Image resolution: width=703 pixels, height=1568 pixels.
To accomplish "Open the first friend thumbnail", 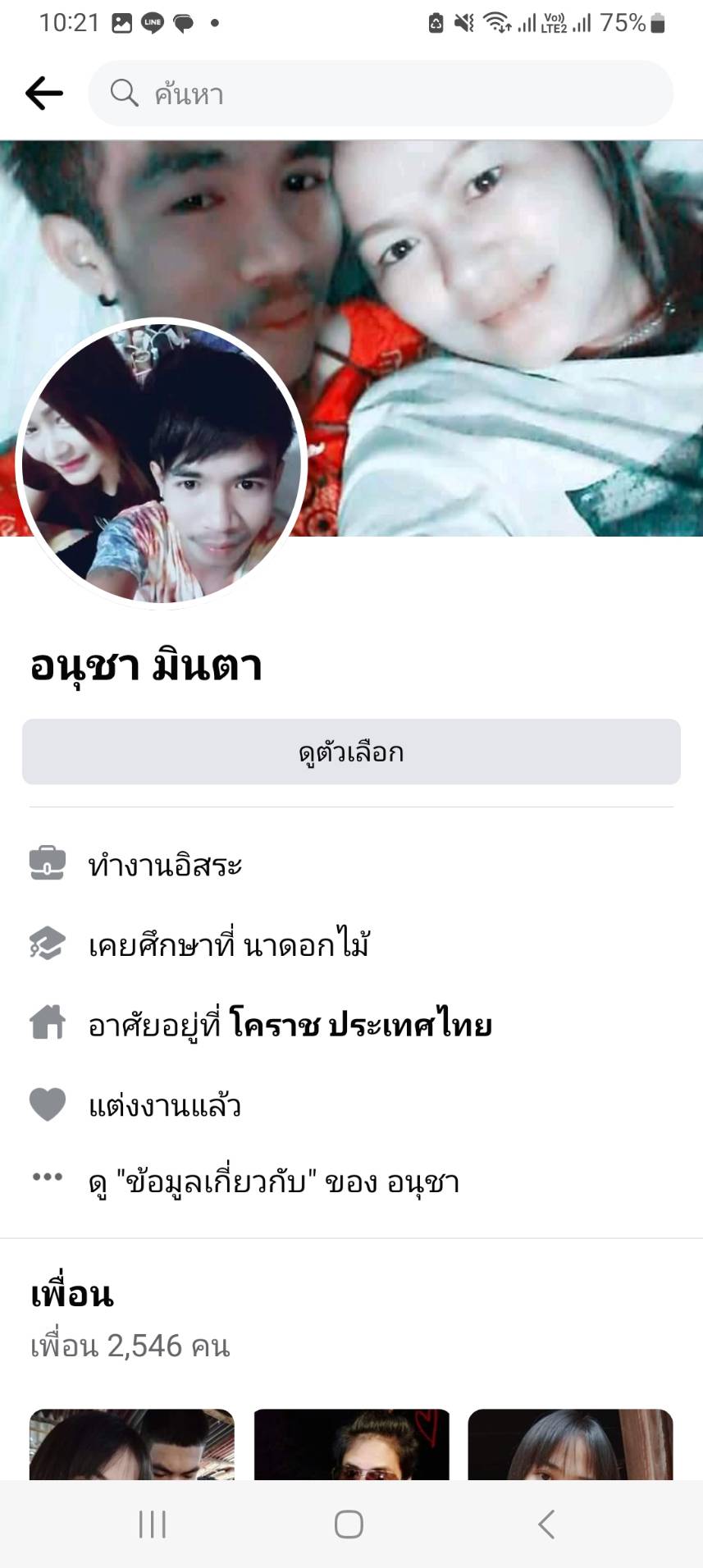I will click(x=132, y=1445).
